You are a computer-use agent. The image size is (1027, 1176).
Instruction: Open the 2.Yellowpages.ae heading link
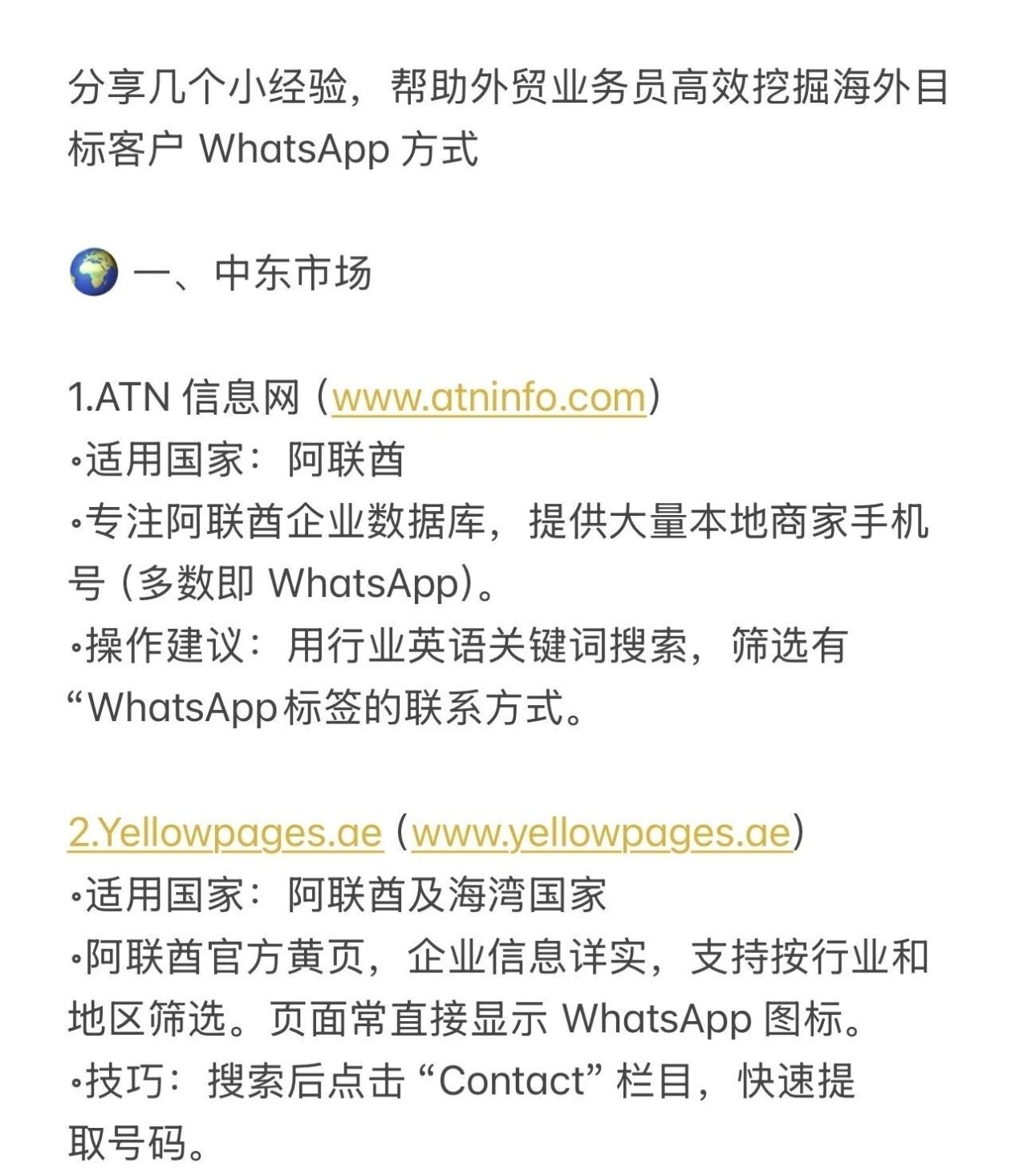(x=225, y=833)
